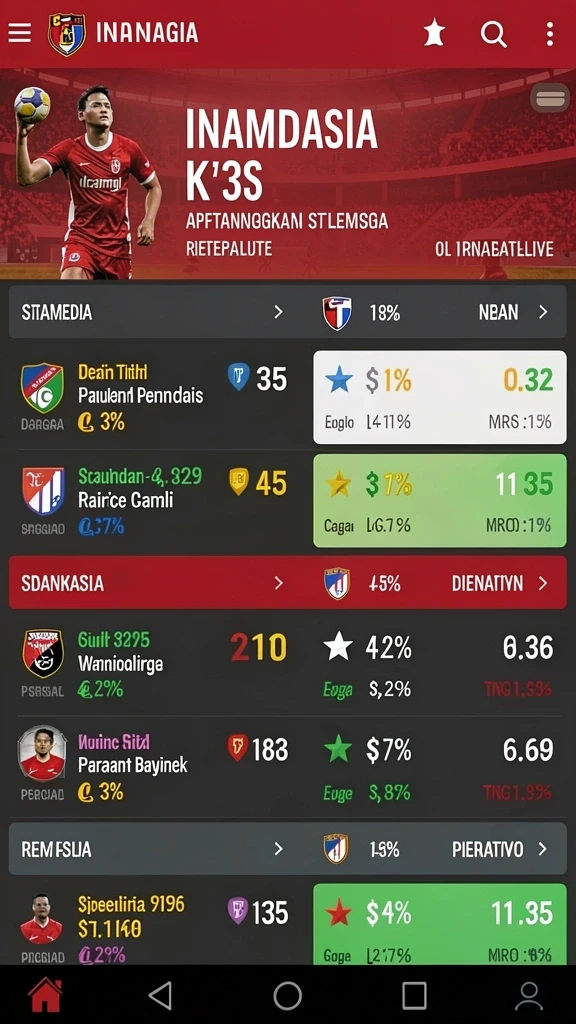The image size is (576, 1024).
Task: Open the INAMDASIA K'3S banner
Action: 288,174
